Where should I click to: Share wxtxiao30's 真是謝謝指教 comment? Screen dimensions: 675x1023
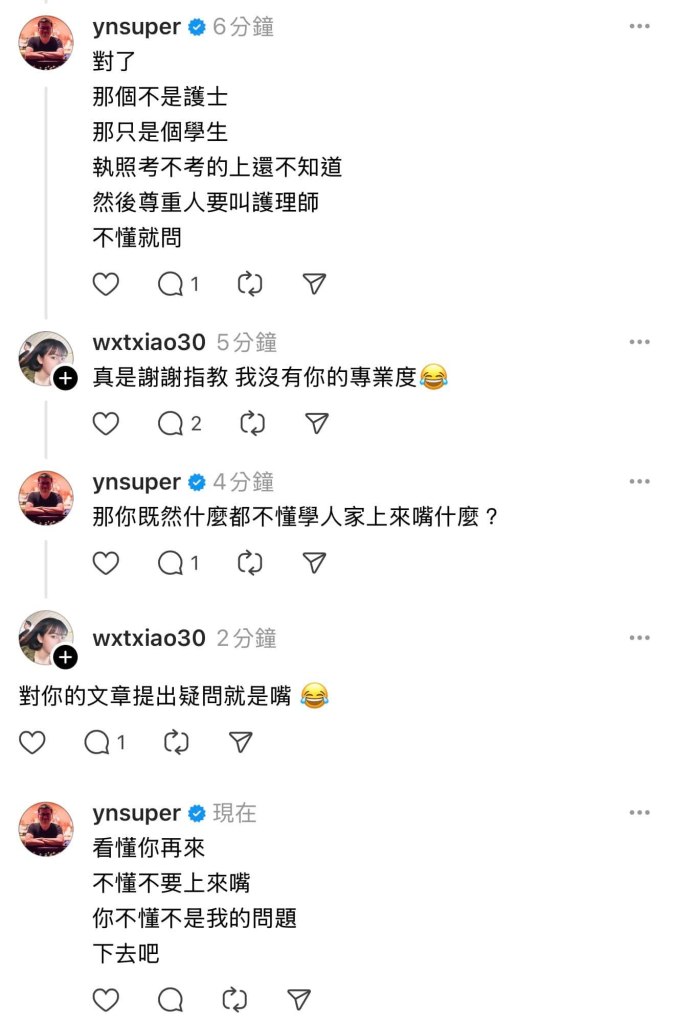tap(316, 424)
